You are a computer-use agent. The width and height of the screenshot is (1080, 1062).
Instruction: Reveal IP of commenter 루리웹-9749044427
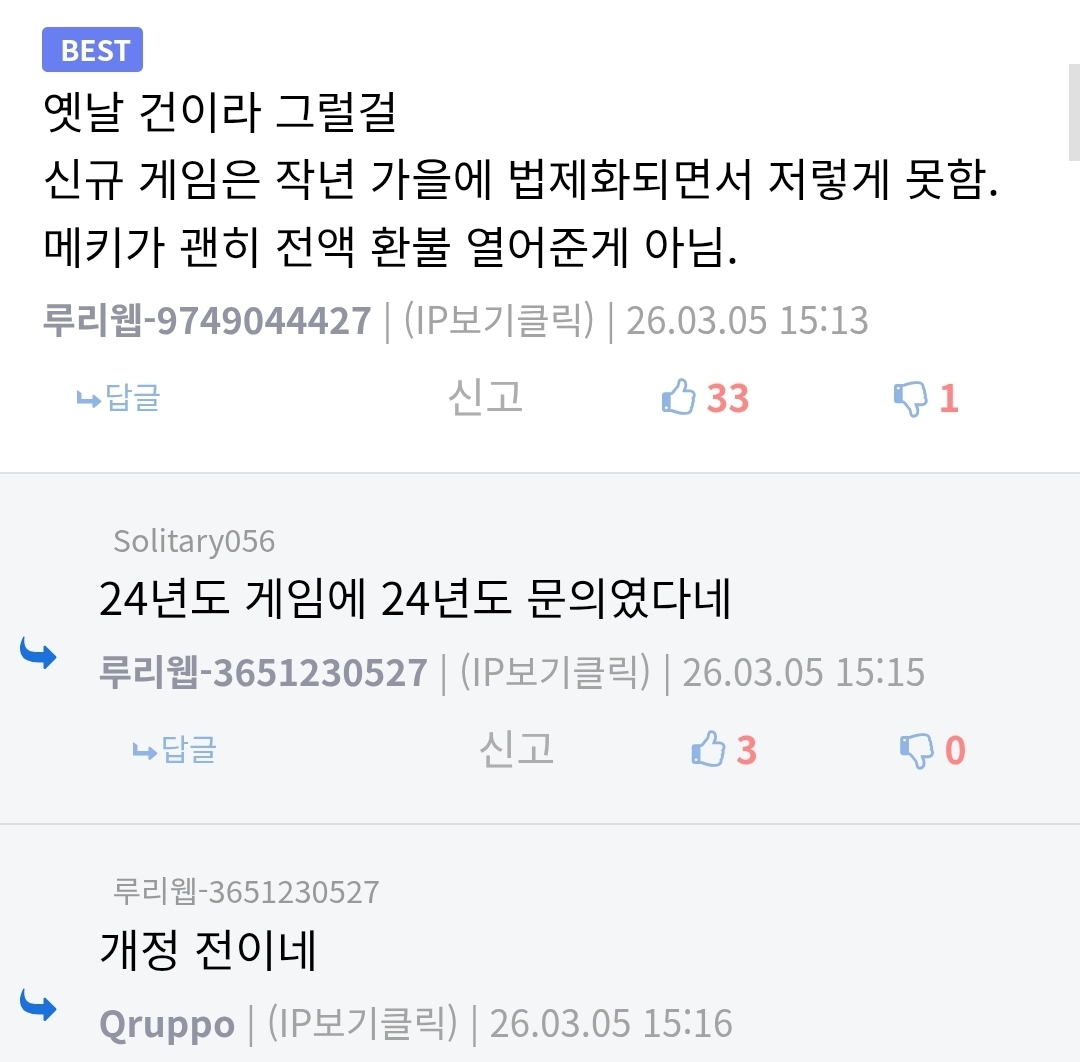point(499,321)
